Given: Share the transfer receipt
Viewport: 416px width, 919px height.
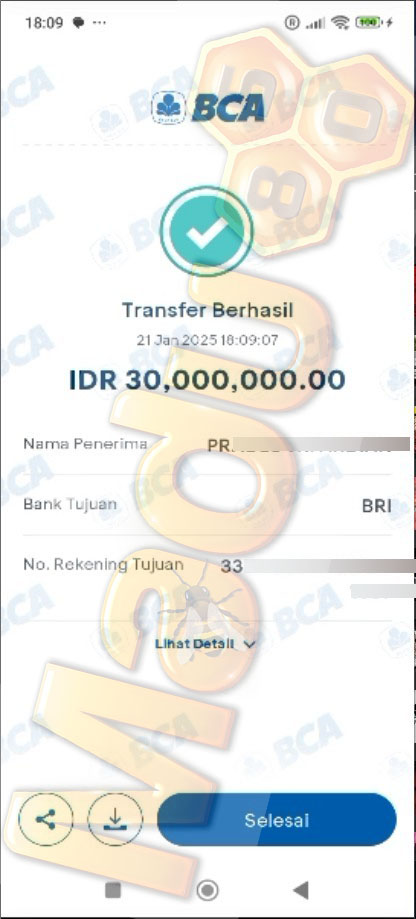Looking at the screenshot, I should [x=46, y=819].
